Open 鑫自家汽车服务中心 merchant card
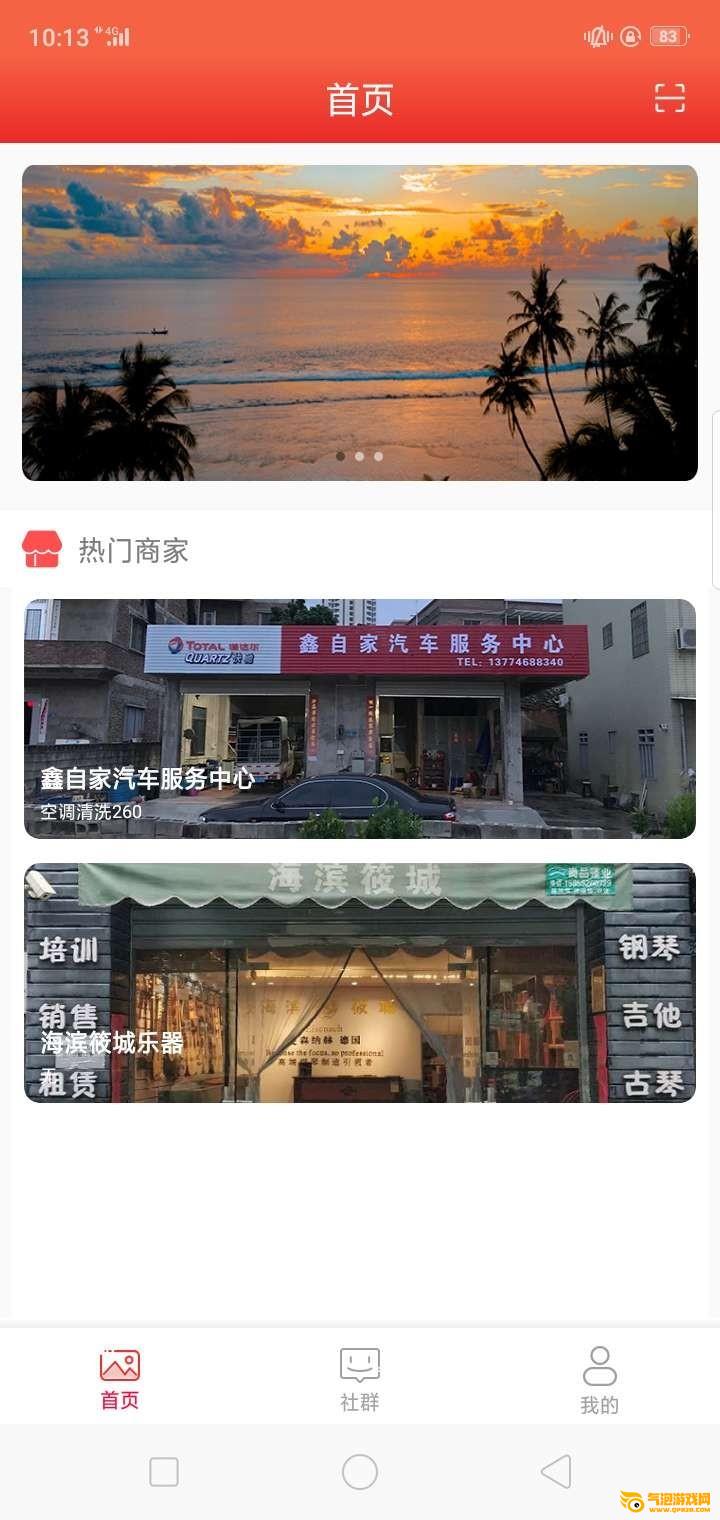The height and width of the screenshot is (1520, 720). click(x=360, y=718)
